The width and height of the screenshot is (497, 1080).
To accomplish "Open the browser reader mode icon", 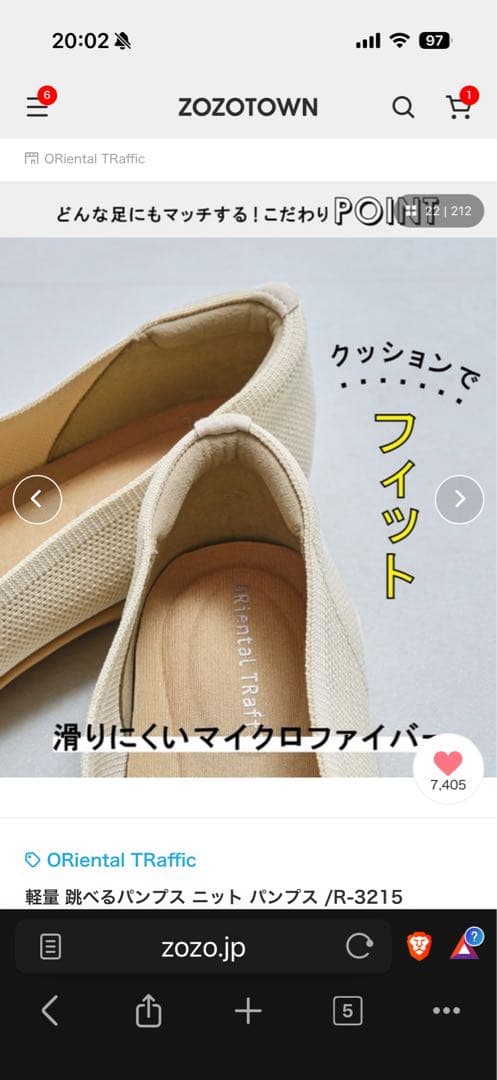I will coord(50,947).
